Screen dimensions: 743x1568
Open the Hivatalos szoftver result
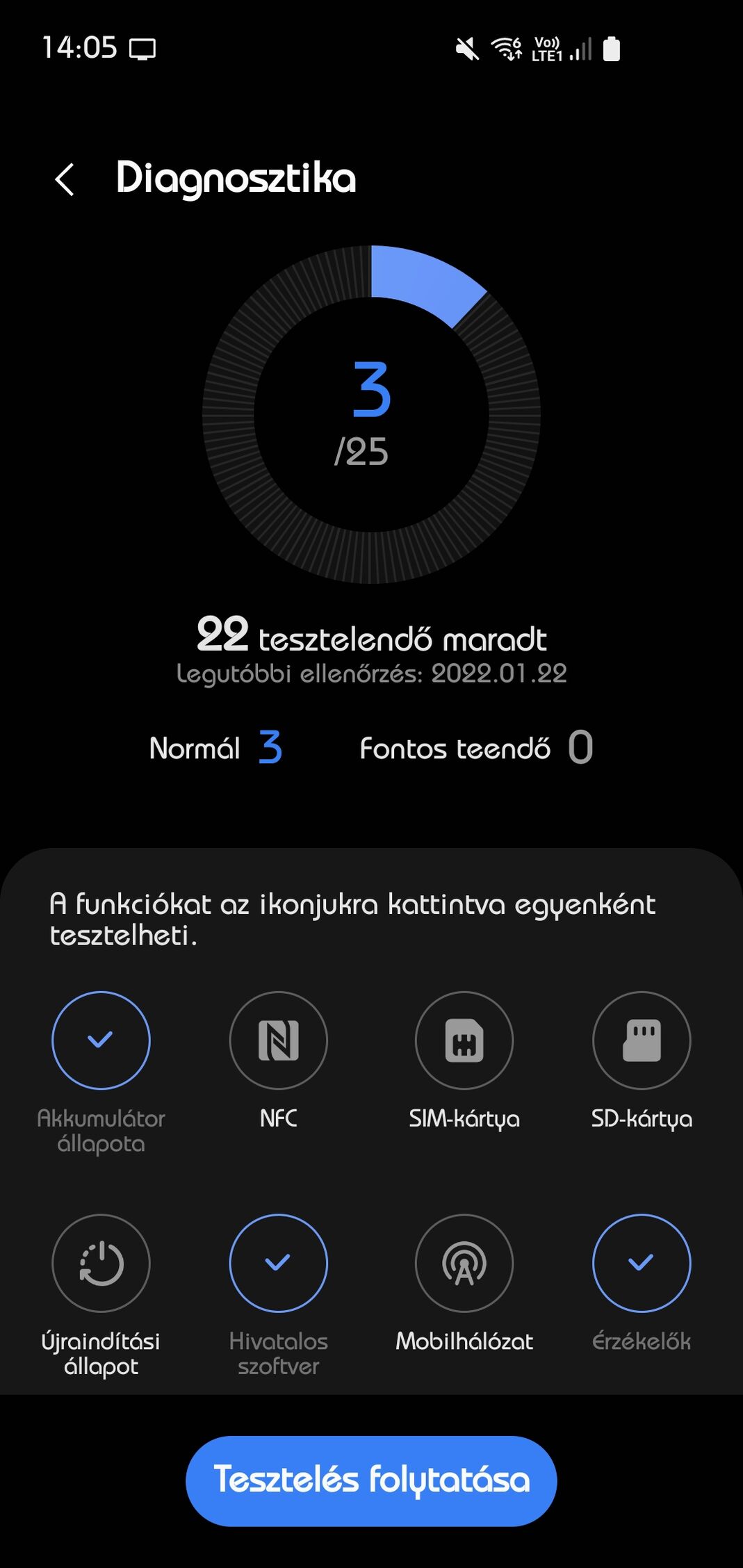(278, 1263)
